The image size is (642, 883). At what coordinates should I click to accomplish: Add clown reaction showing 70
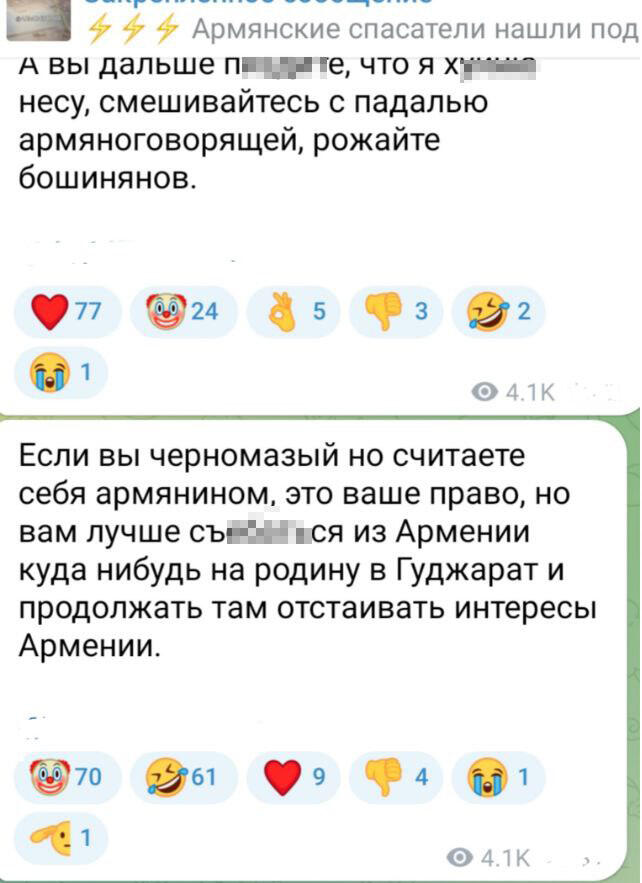(68, 775)
